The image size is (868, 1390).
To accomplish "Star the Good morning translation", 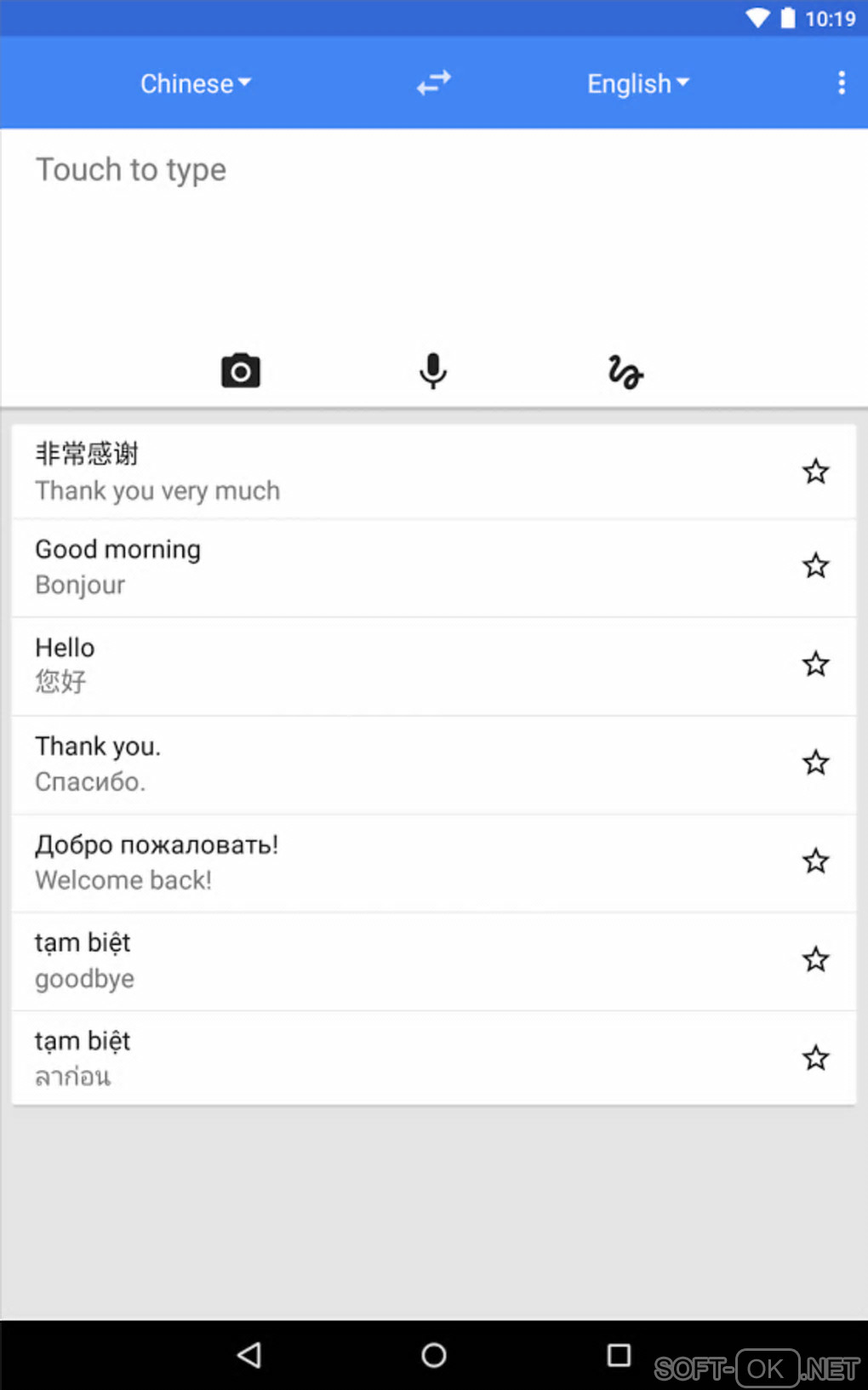I will point(815,566).
